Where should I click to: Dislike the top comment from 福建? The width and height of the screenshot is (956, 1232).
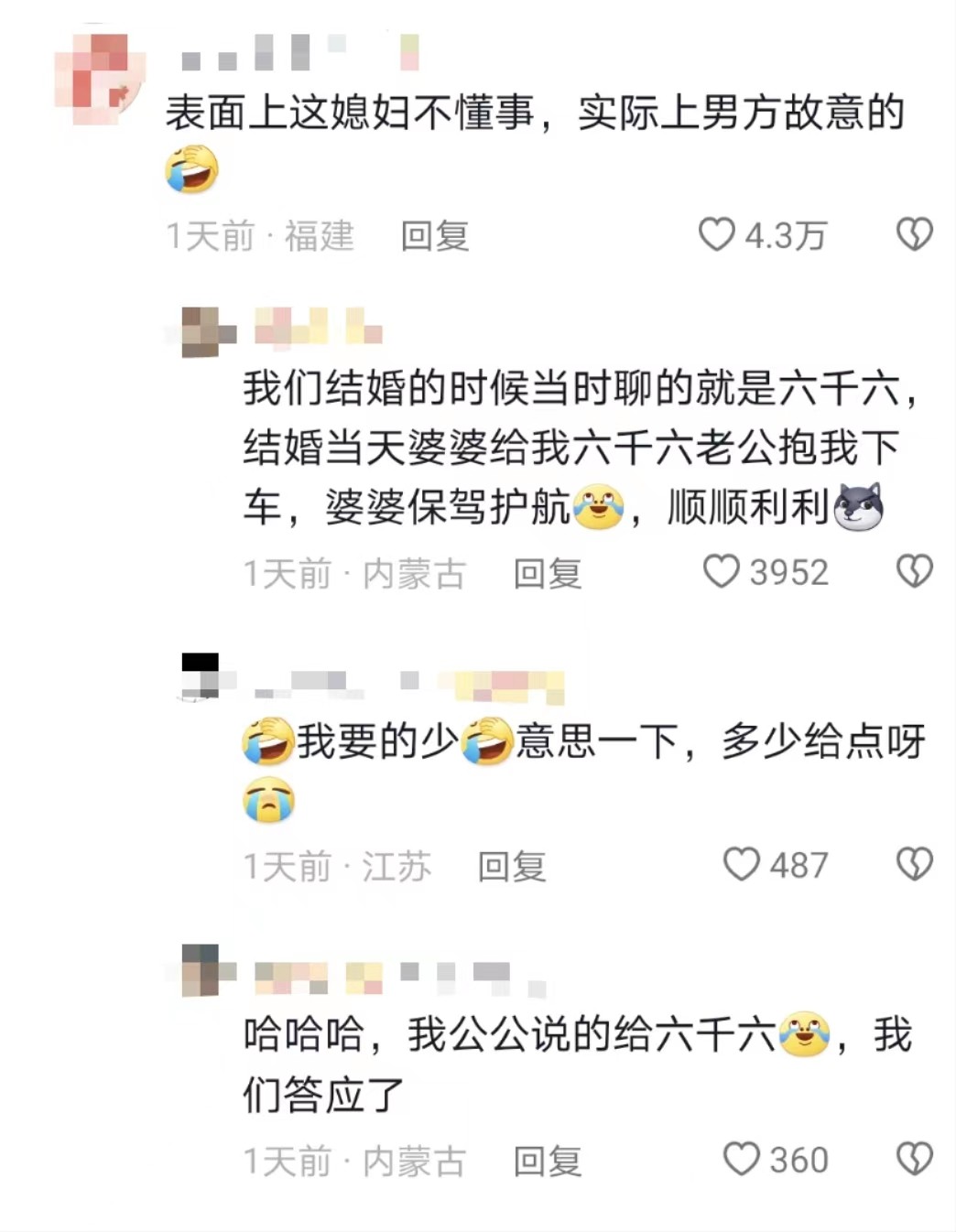[914, 234]
